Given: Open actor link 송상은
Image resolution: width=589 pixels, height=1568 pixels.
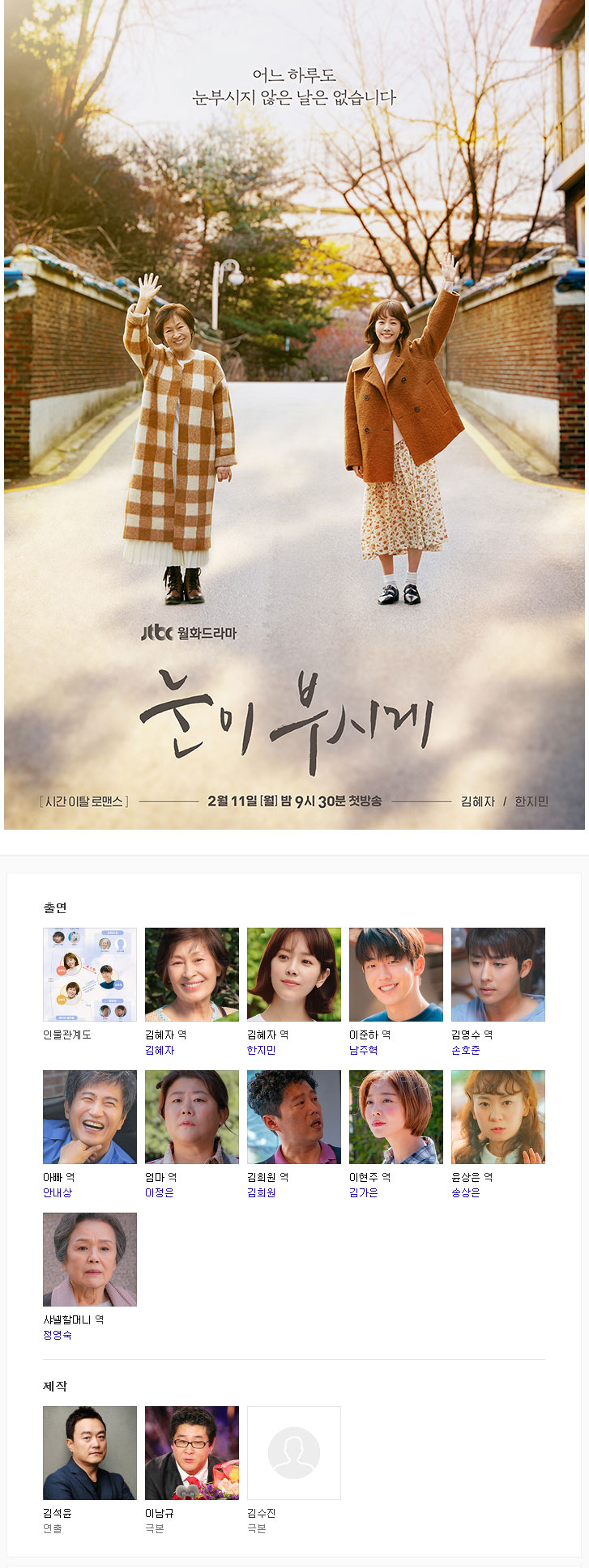Looking at the screenshot, I should tap(465, 1192).
